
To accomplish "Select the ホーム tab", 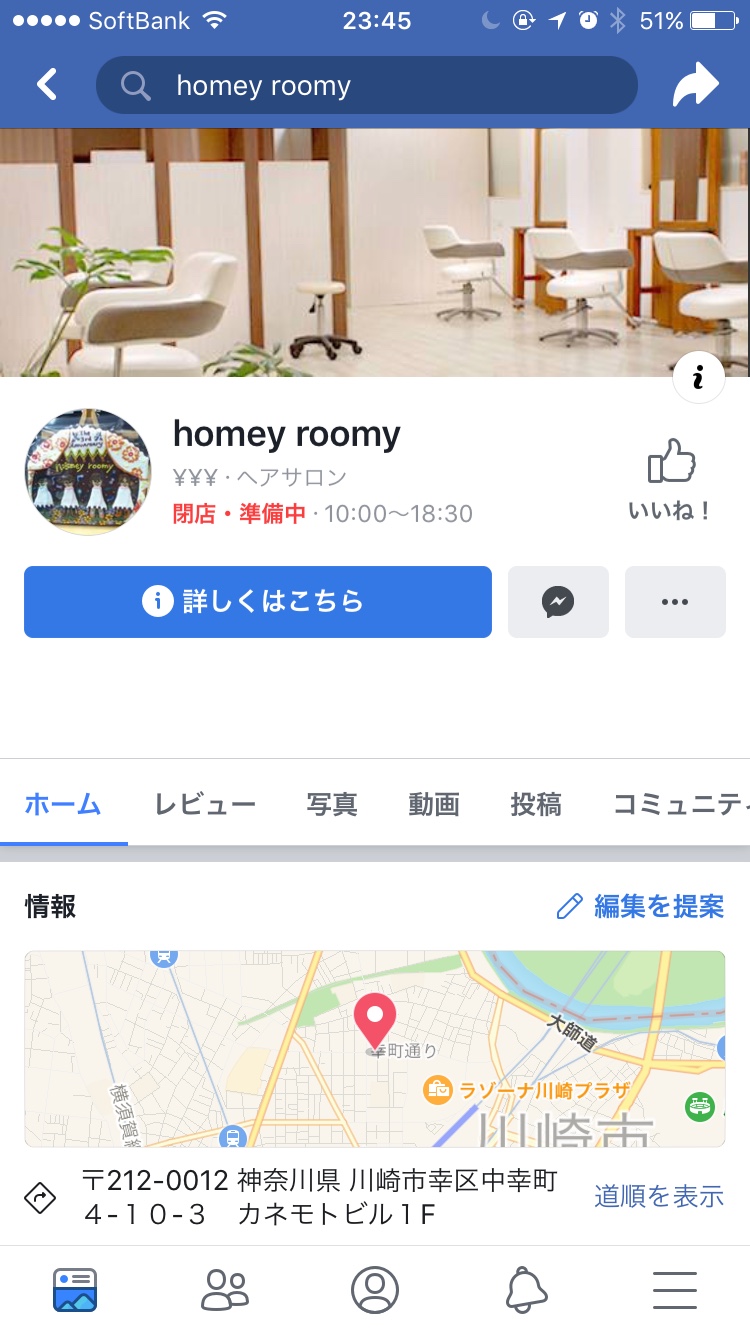I will point(63,804).
